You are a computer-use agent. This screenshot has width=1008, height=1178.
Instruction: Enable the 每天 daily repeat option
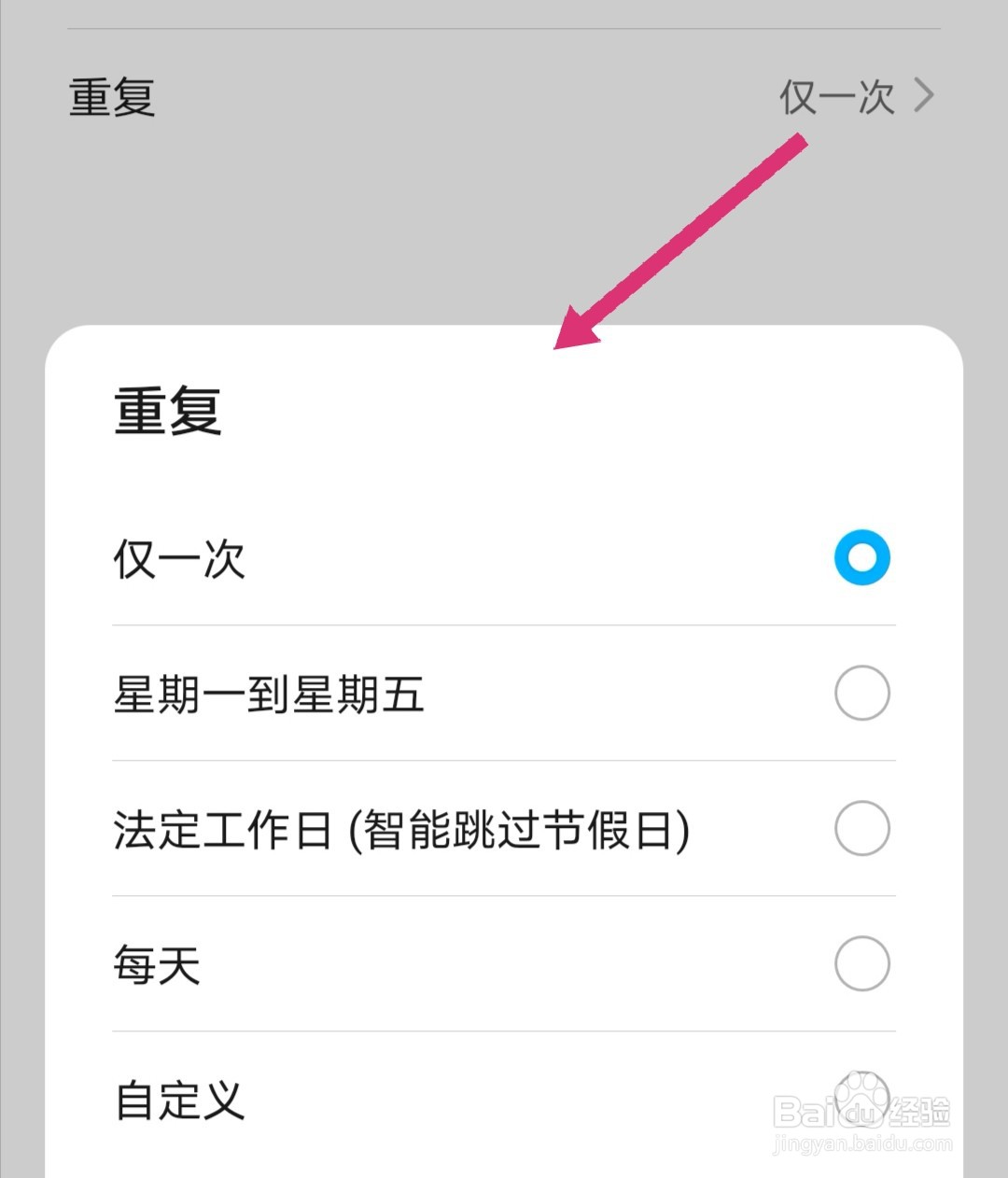tap(861, 963)
